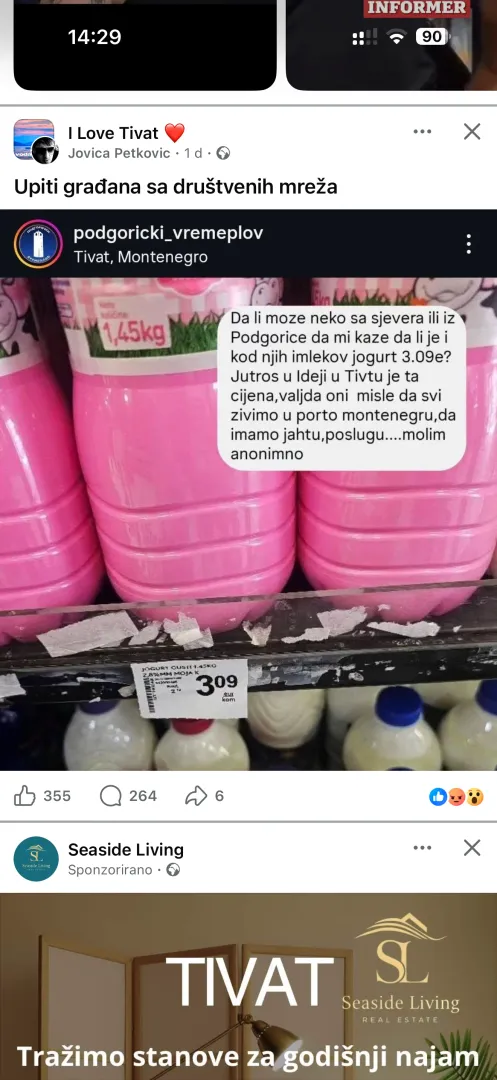View reactions on the yogurt price post
497x1080 pixels.
(456, 797)
